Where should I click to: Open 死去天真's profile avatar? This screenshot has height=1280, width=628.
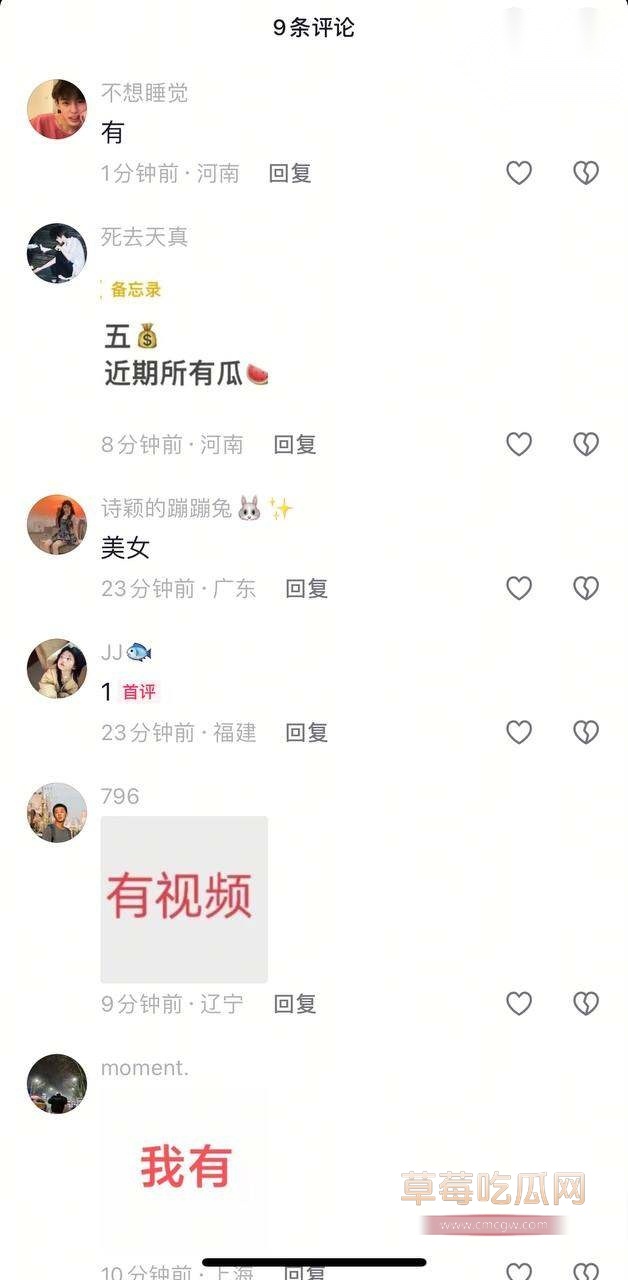click(57, 253)
